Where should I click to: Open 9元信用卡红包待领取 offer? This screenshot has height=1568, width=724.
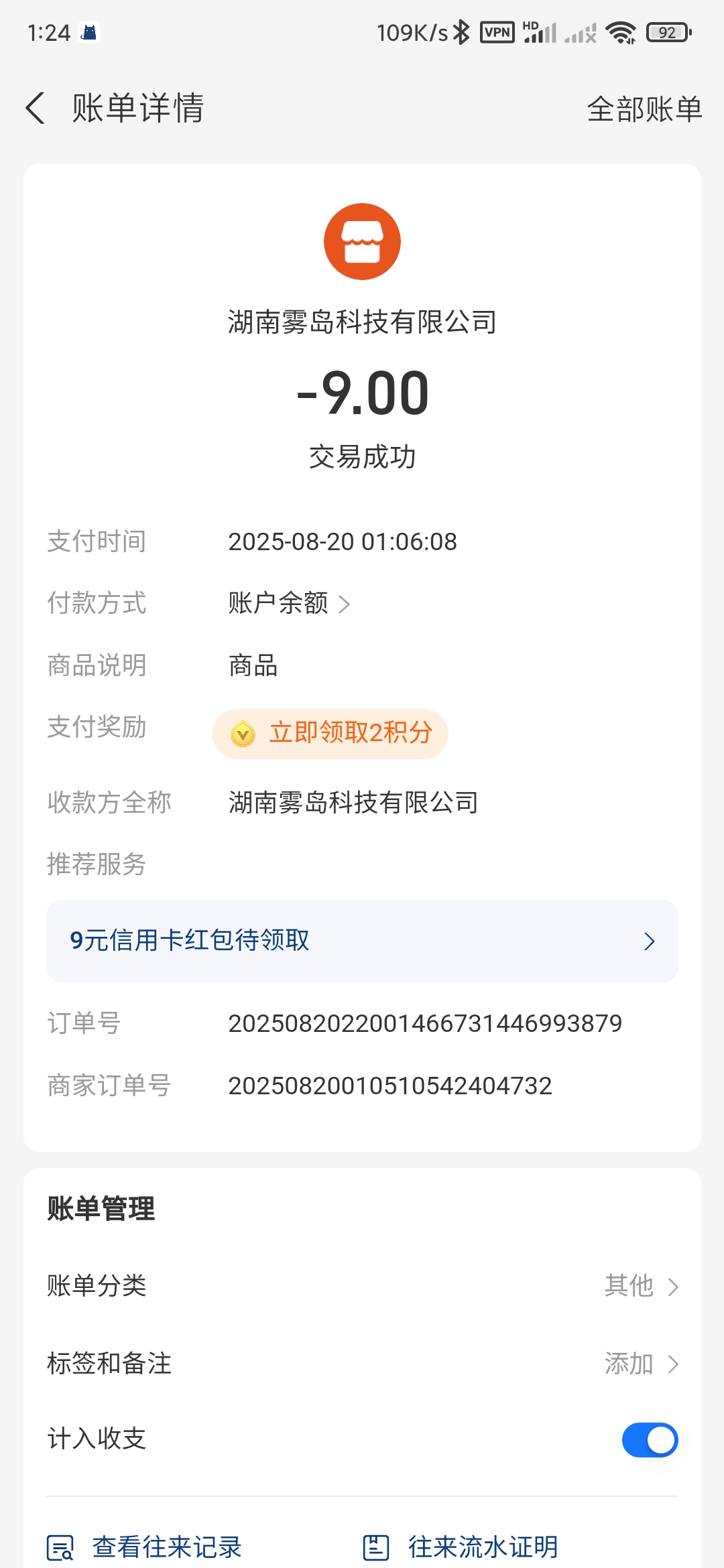pos(362,941)
